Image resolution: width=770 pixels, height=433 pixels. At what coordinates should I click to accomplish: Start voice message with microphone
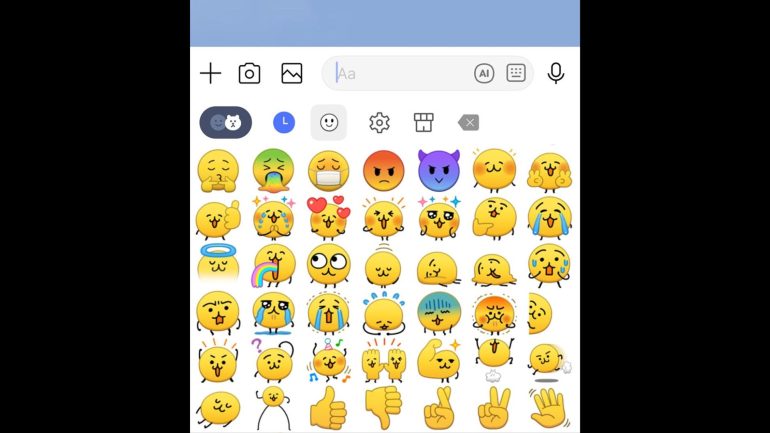(x=556, y=73)
